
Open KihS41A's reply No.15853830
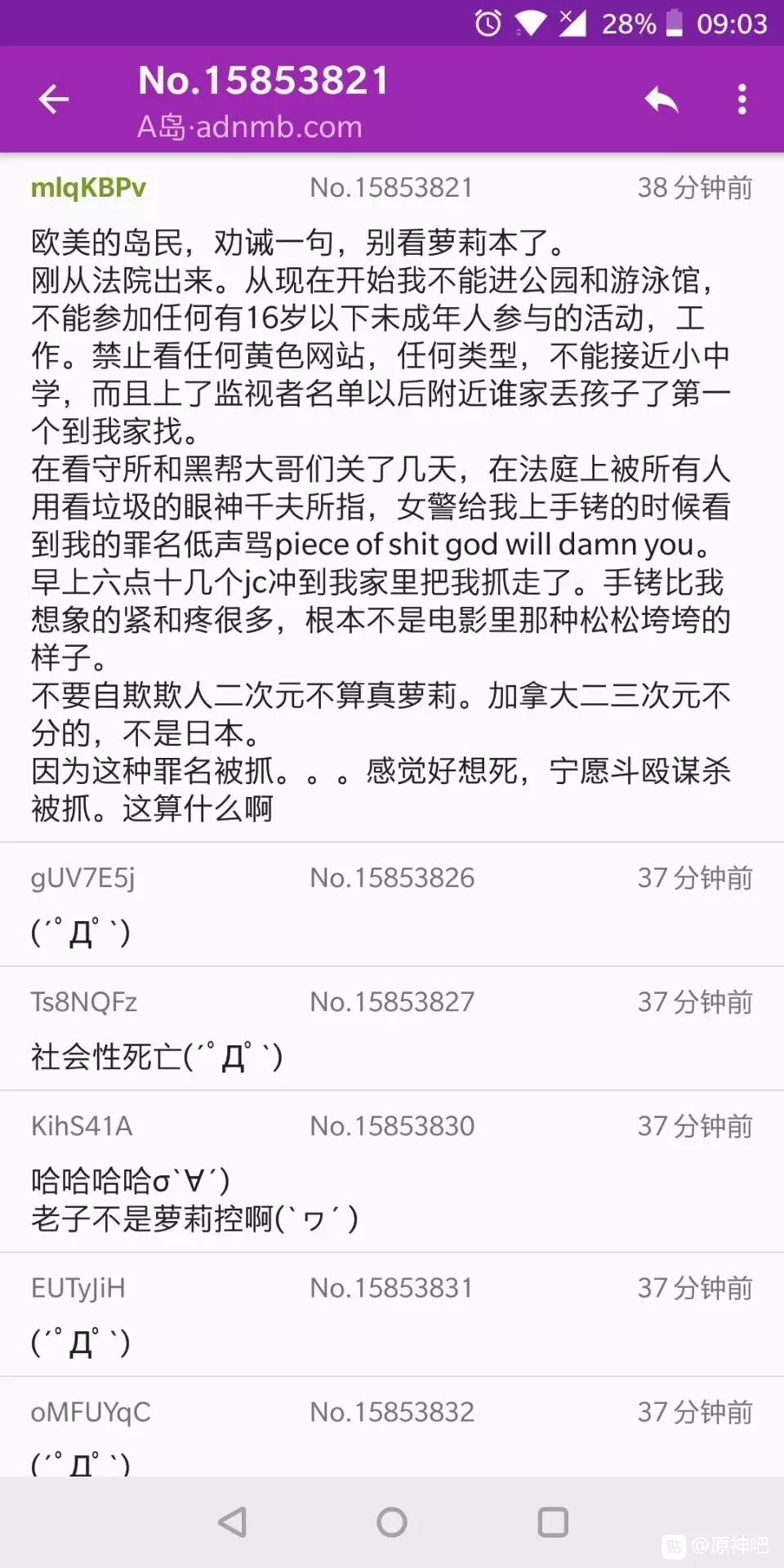(x=392, y=1171)
